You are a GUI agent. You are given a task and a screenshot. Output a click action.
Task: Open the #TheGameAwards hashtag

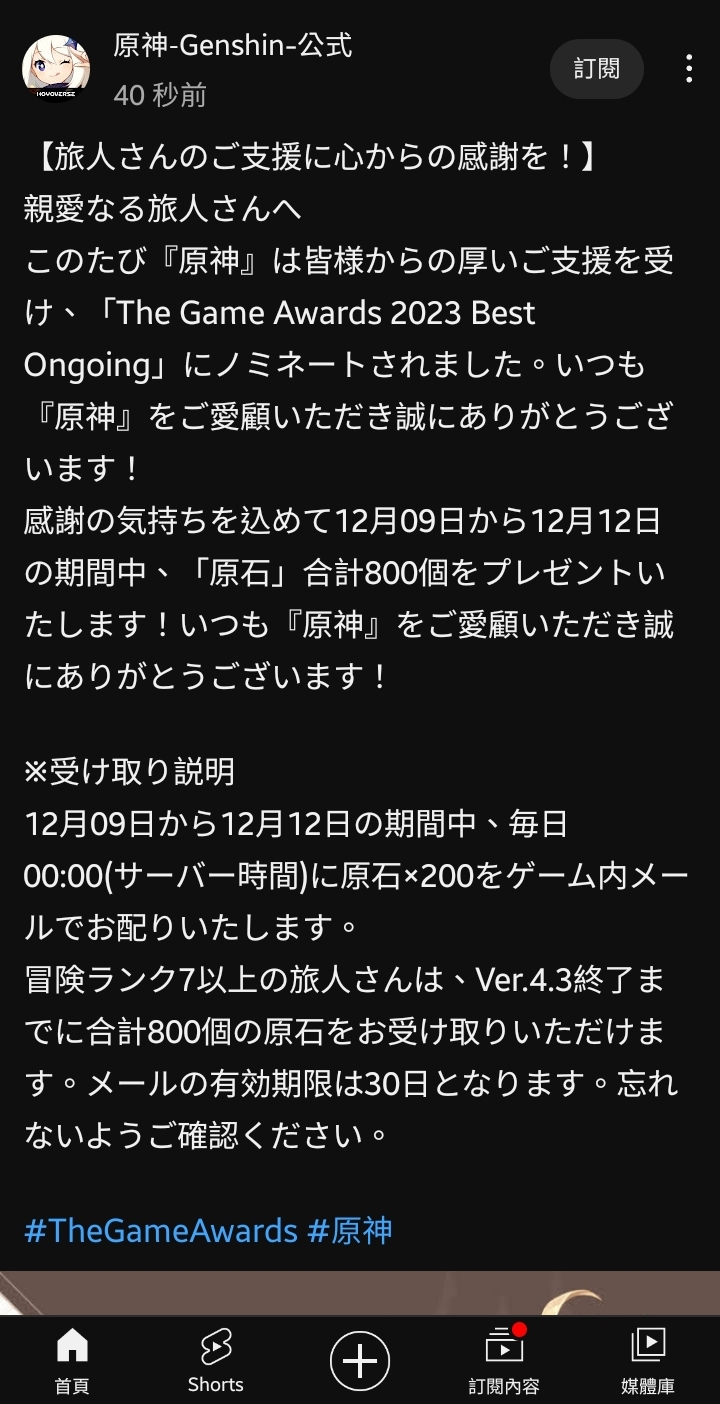(161, 1229)
